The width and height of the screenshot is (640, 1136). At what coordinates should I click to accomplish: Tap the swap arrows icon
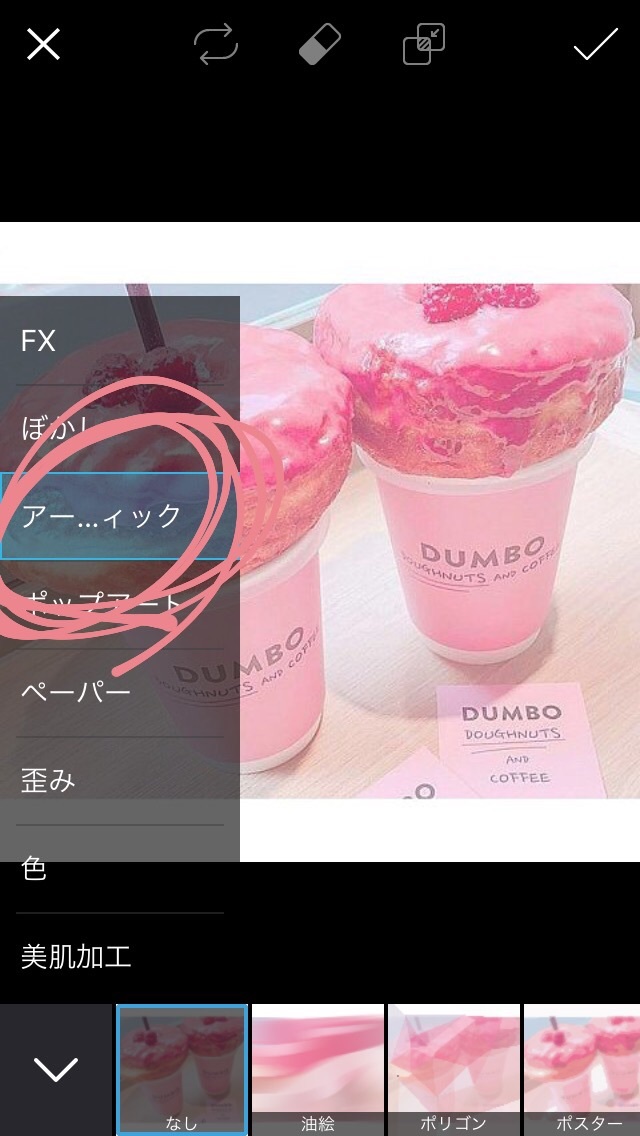pyautogui.click(x=217, y=44)
